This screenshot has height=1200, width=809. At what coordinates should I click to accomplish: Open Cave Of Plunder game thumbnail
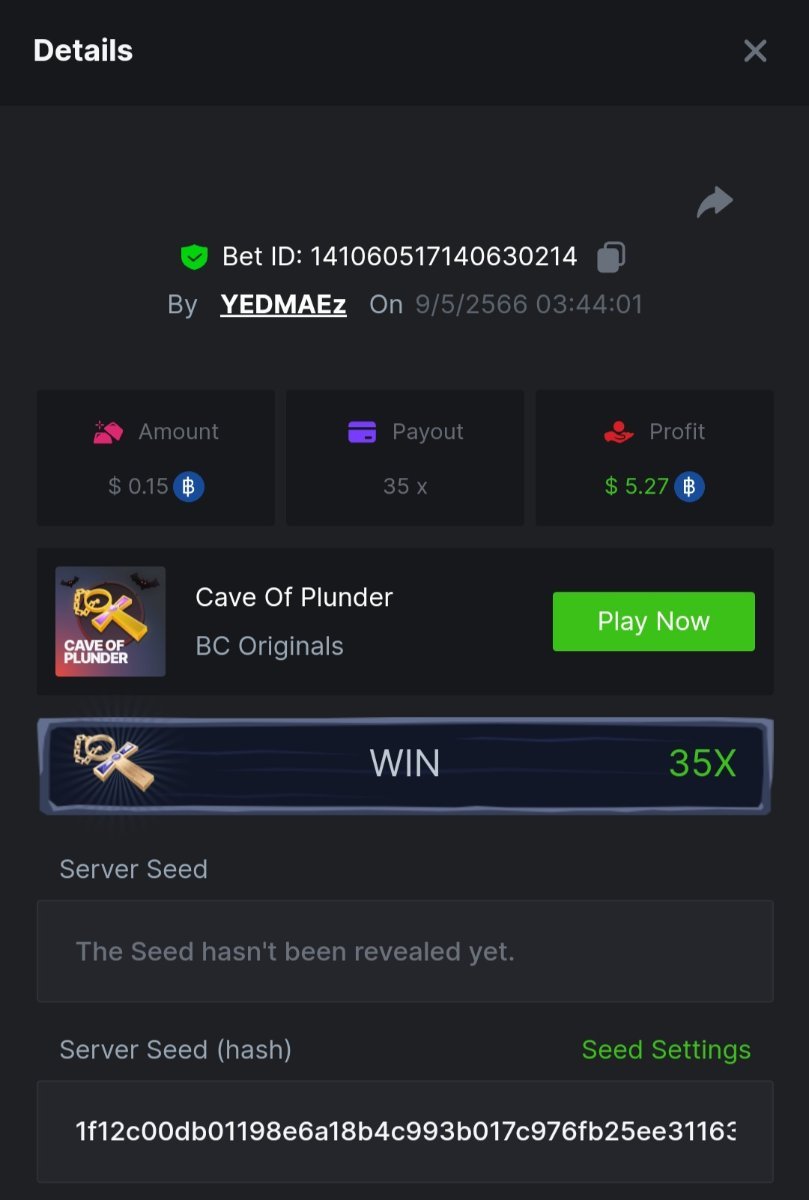point(110,621)
